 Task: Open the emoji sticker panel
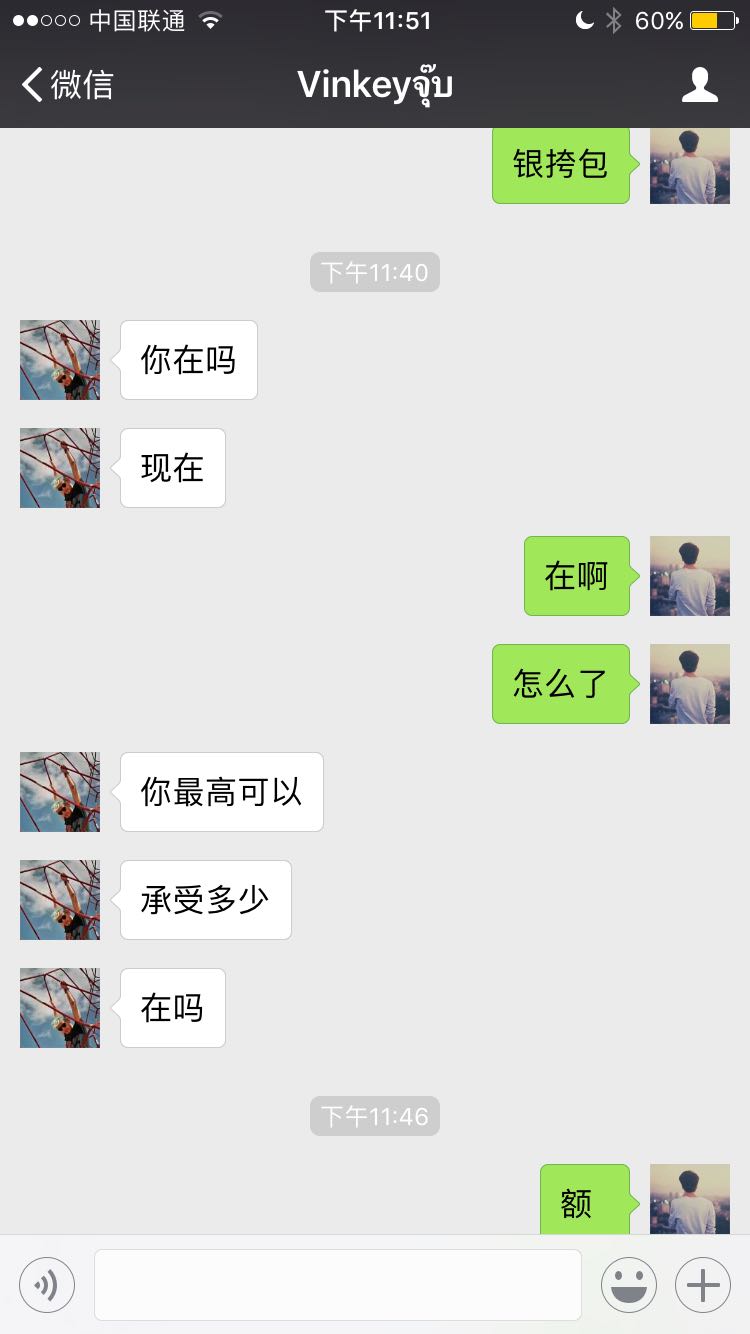click(x=628, y=1284)
